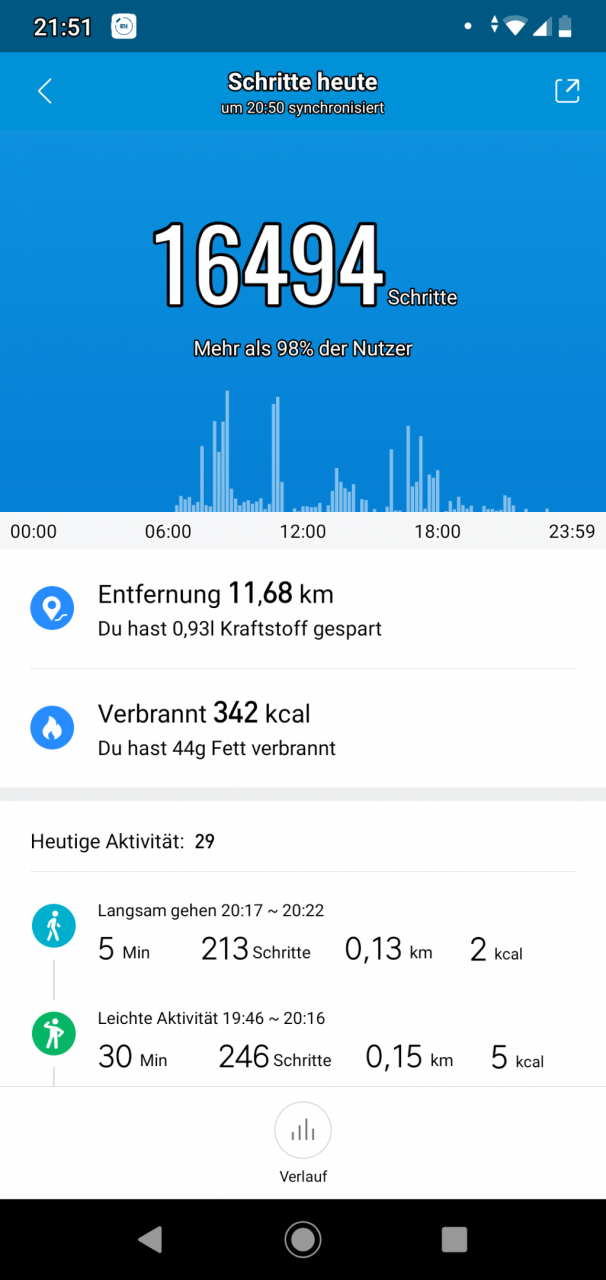Tap the system back button
The width and height of the screenshot is (606, 1280).
point(150,1239)
